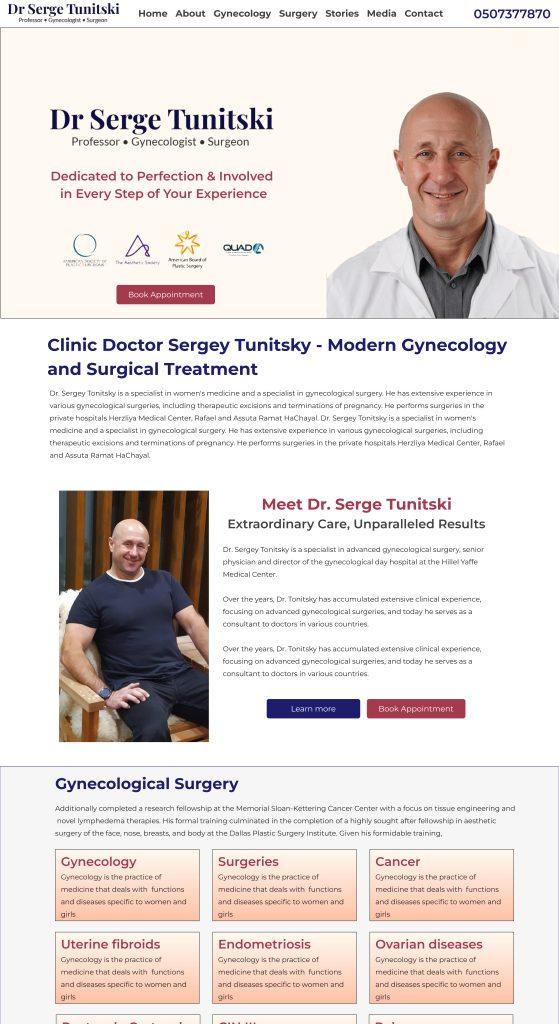Go to the Contact page
559x1024 pixels.
[x=424, y=13]
